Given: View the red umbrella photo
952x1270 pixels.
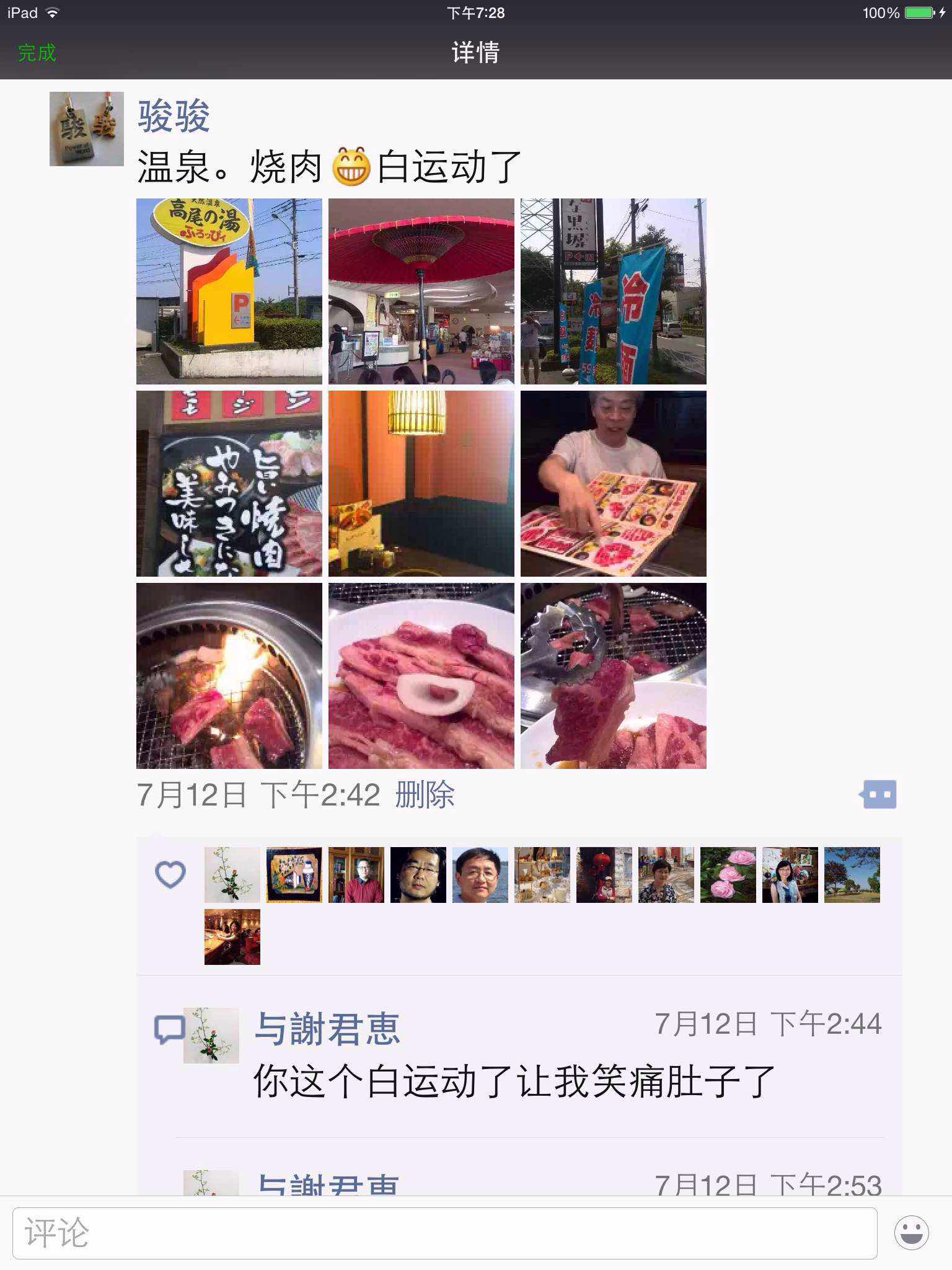Looking at the screenshot, I should click(x=421, y=291).
